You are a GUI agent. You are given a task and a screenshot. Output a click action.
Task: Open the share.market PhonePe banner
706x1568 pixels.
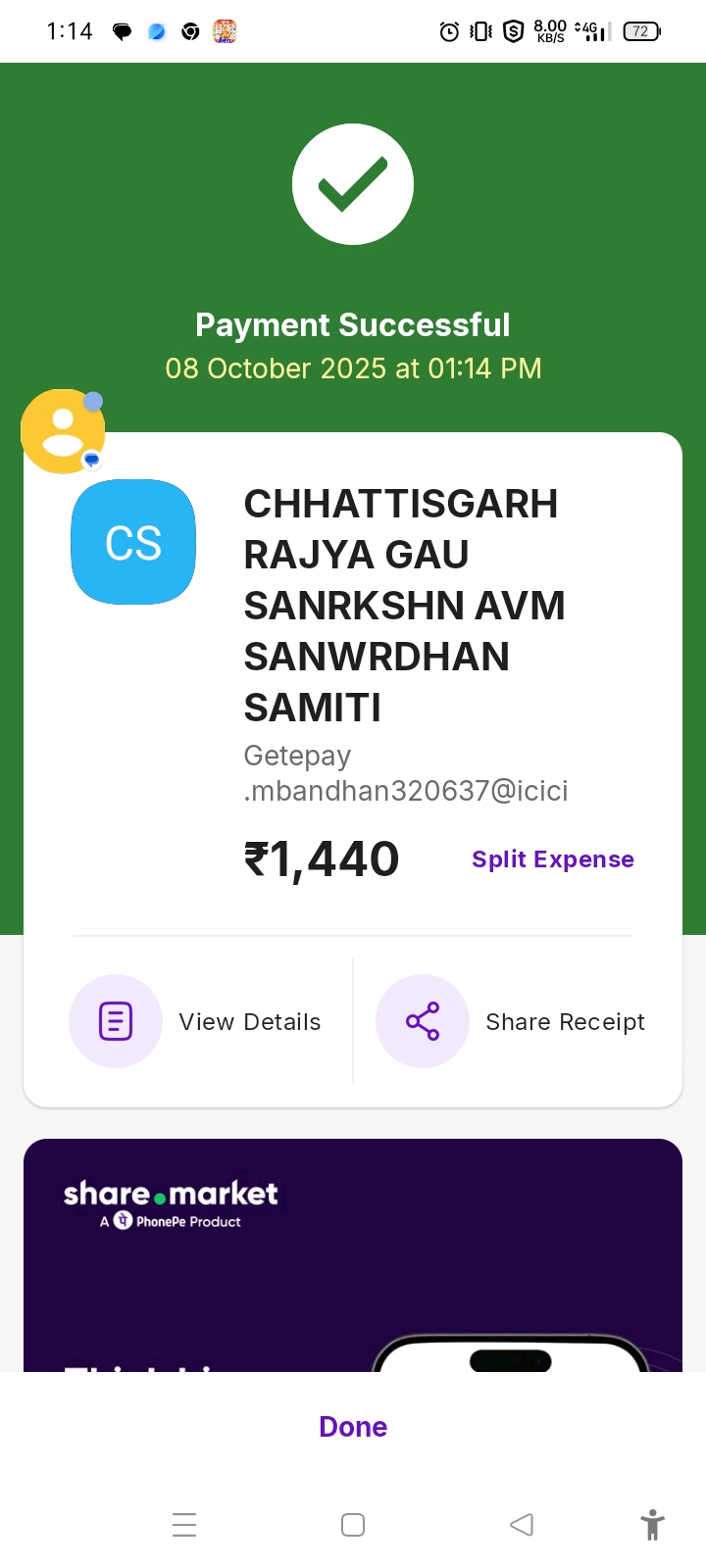click(353, 1254)
